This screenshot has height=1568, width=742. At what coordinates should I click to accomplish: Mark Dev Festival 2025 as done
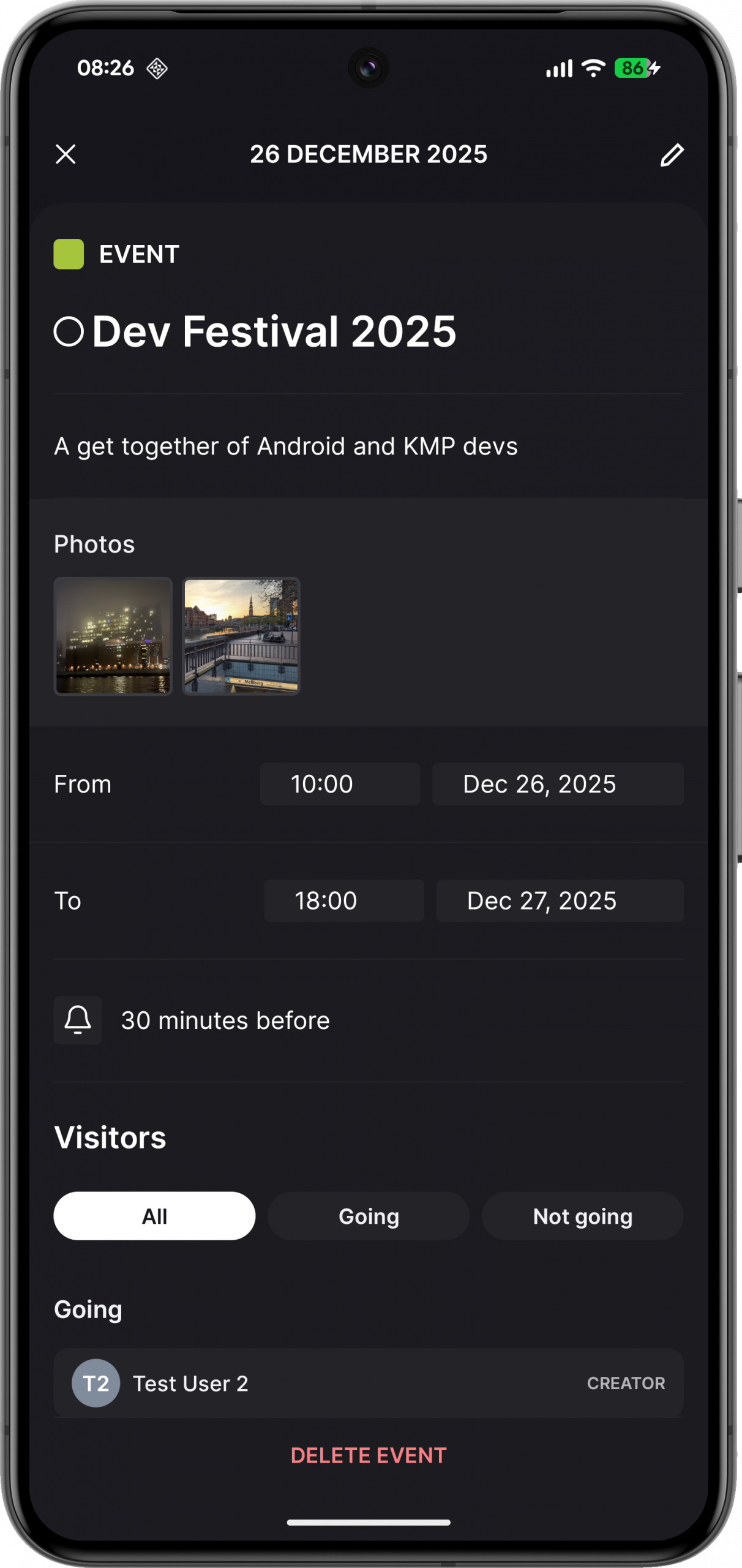point(69,332)
